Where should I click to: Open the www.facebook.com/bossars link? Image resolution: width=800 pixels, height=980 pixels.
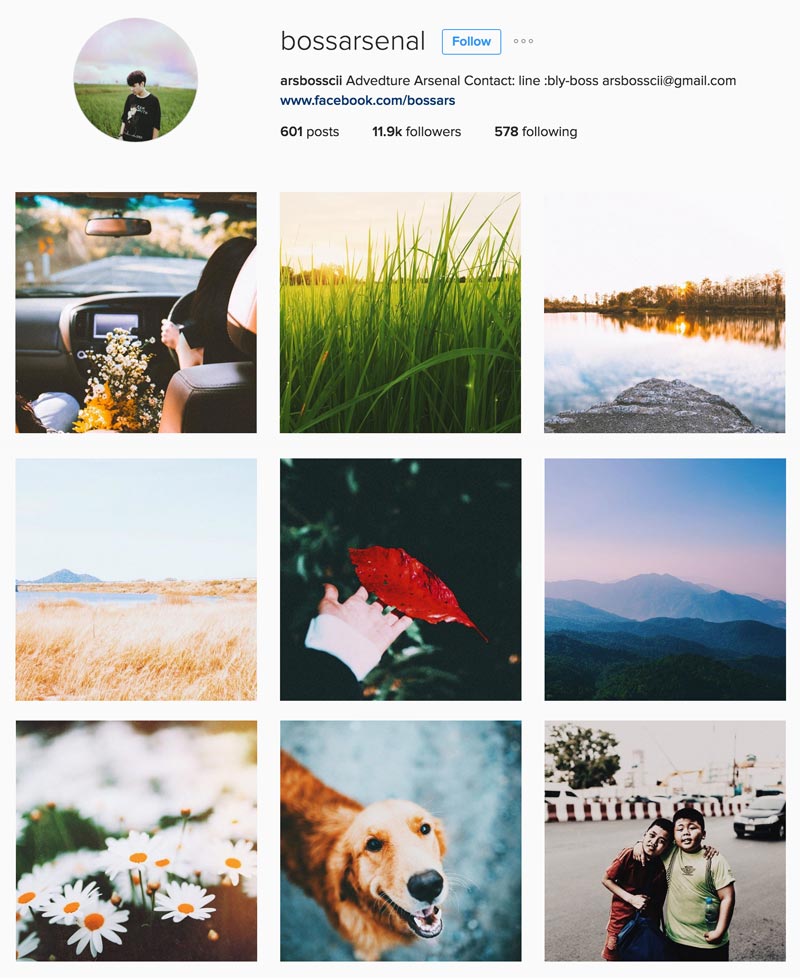[367, 101]
